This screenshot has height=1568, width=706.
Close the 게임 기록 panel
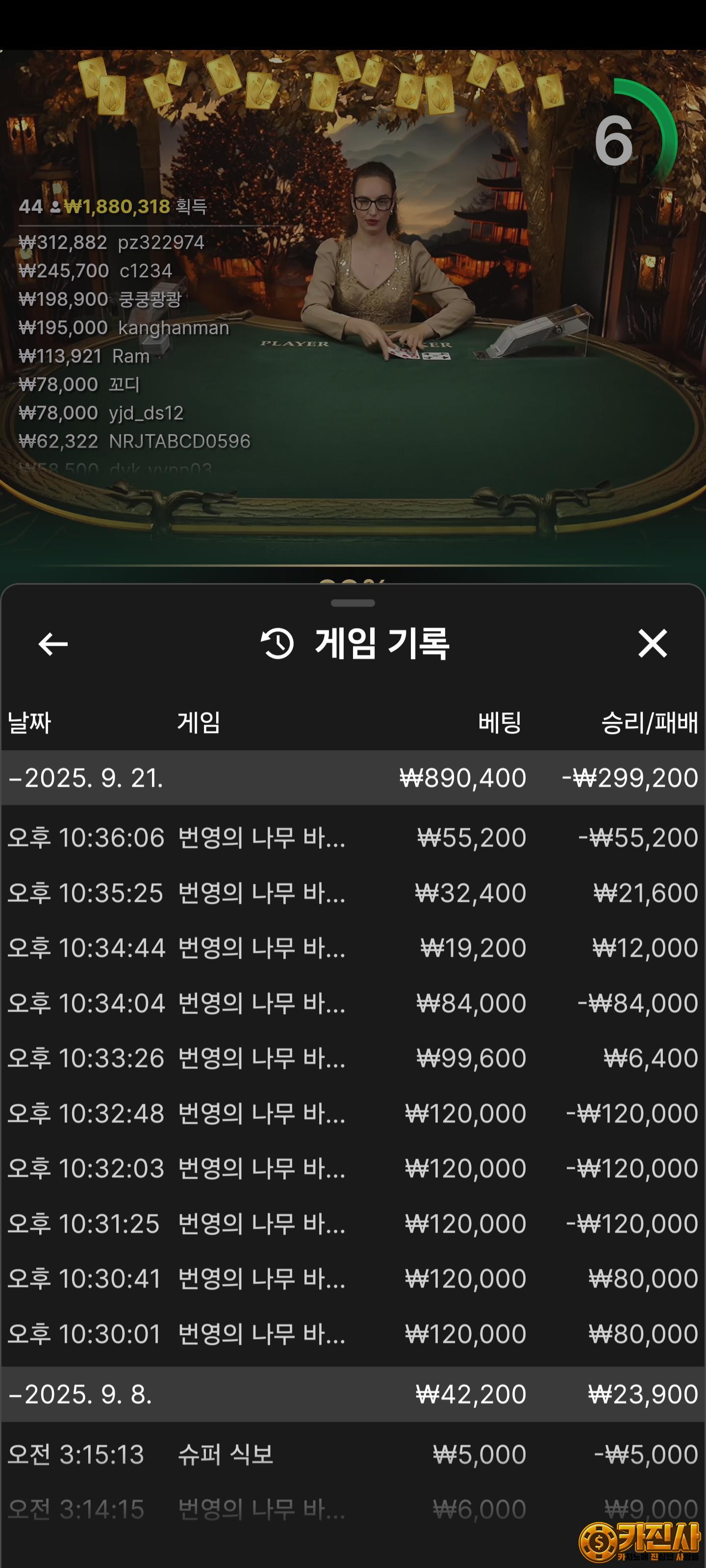[653, 643]
